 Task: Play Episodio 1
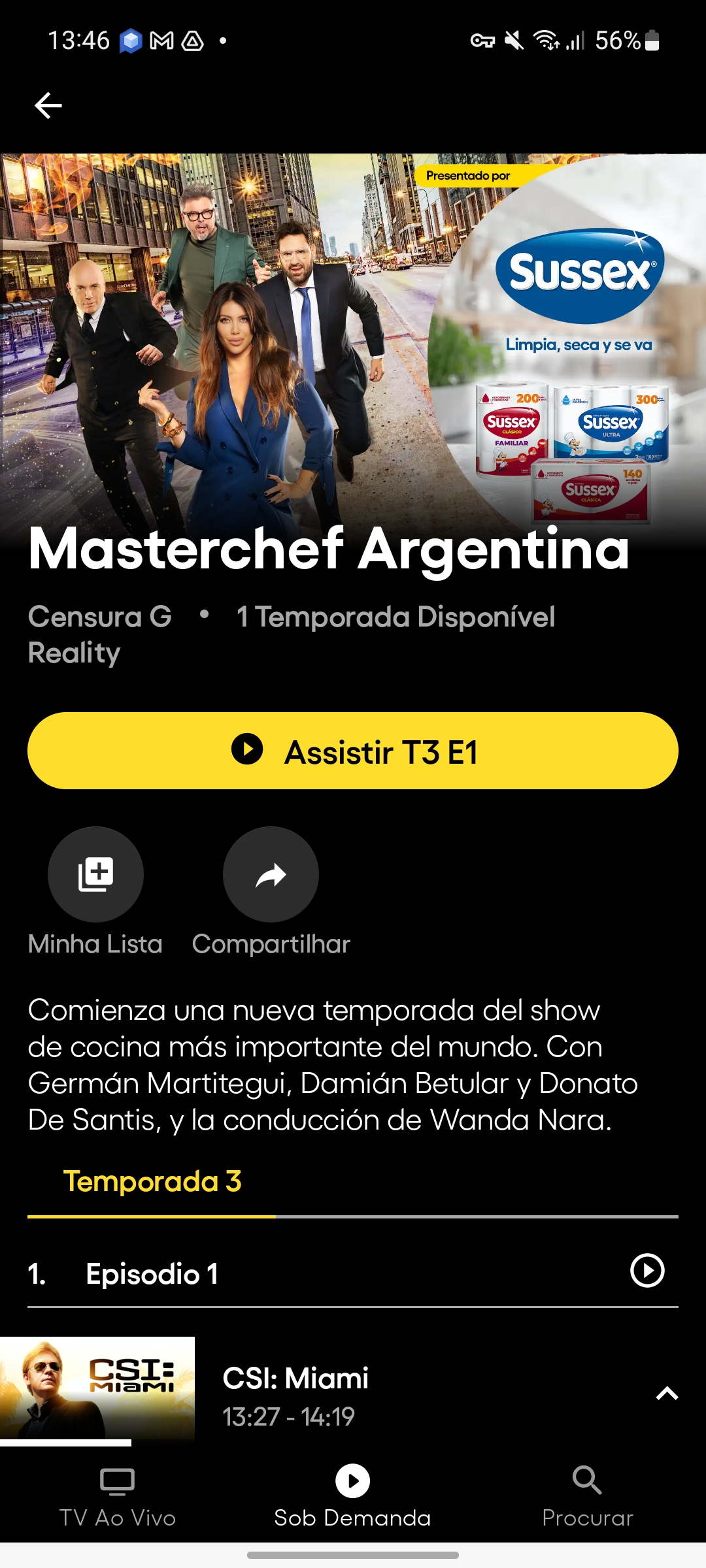(x=647, y=1271)
